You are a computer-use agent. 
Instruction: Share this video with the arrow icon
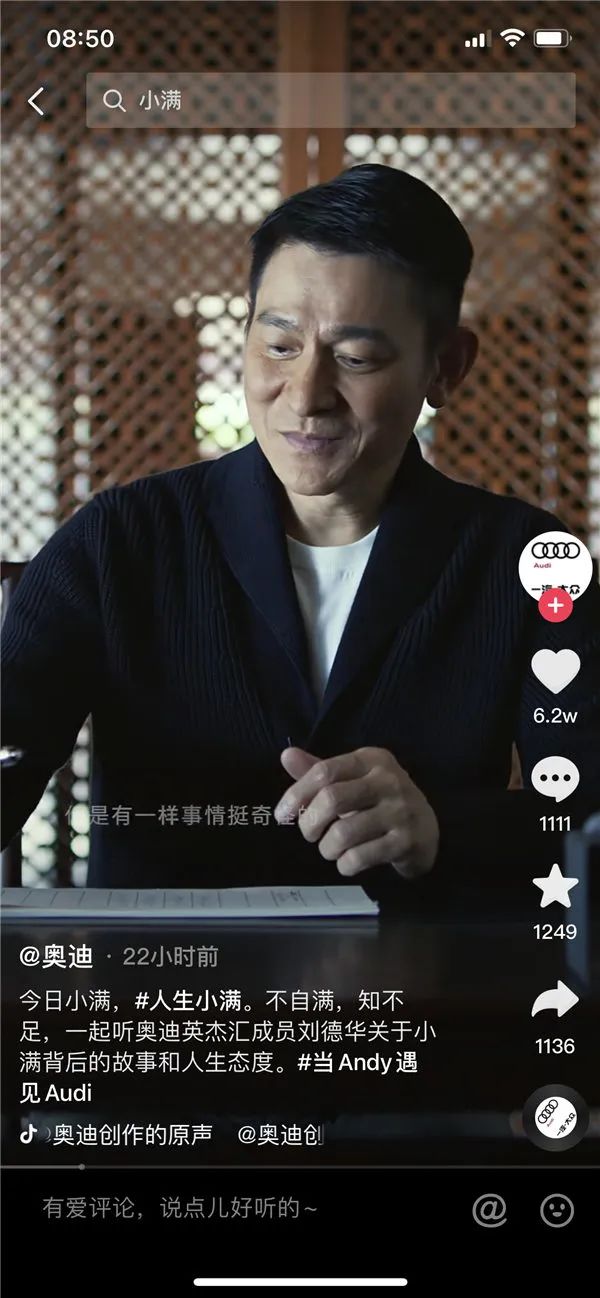point(555,1000)
